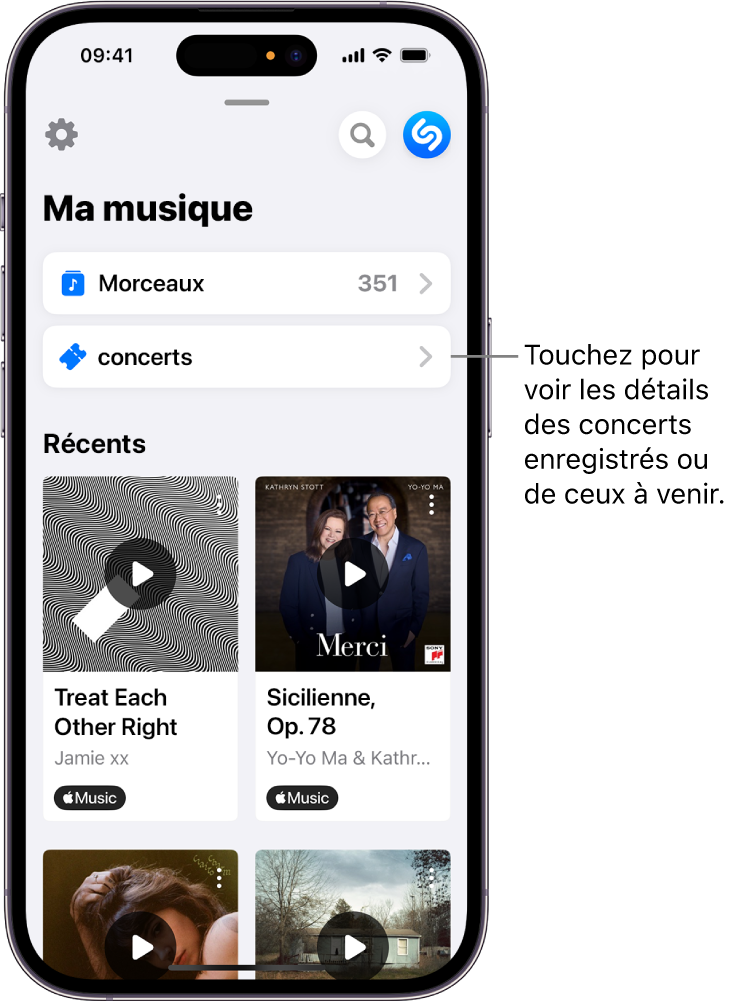740x1001 pixels.
Task: Play the bottom-right song with house cover
Action: coord(353,946)
